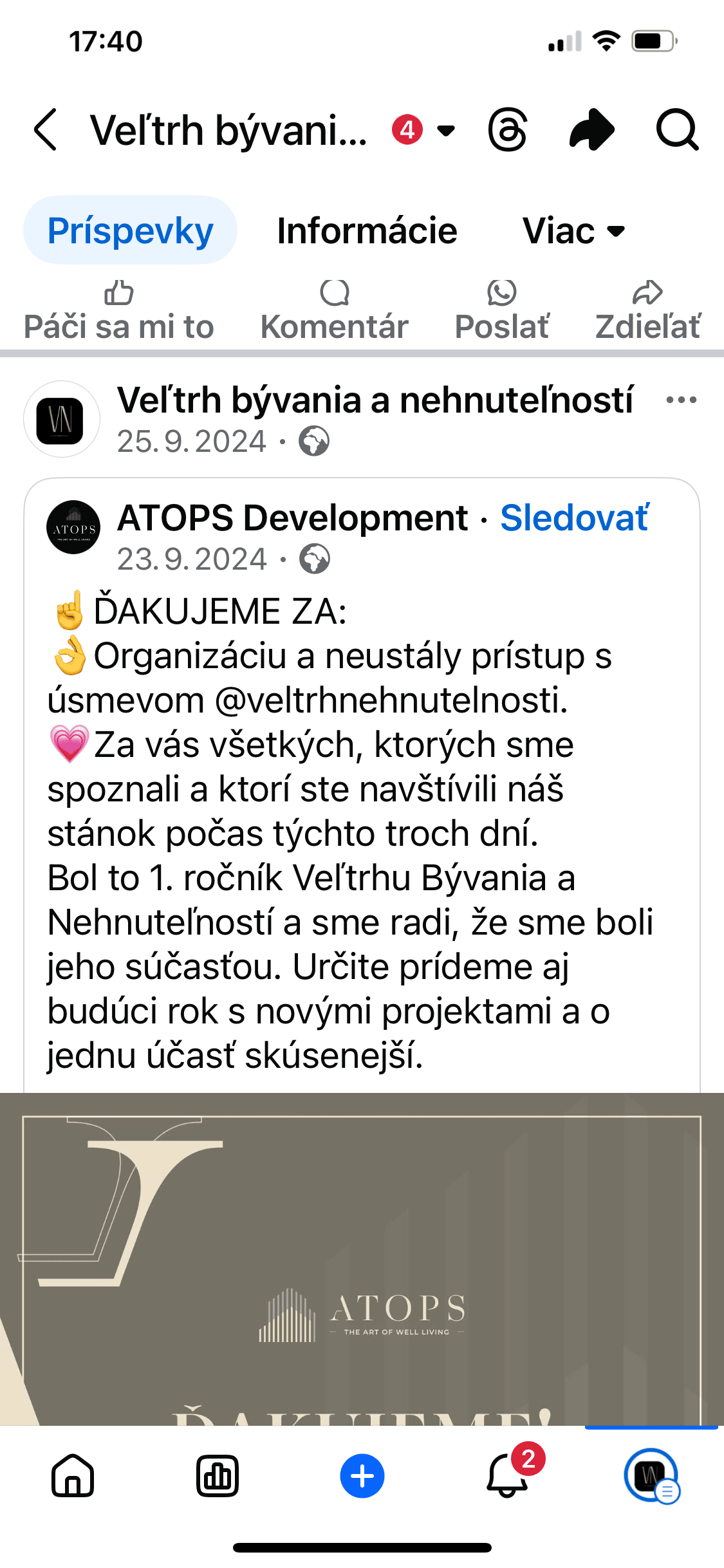Go to the Home tab

click(x=73, y=1475)
